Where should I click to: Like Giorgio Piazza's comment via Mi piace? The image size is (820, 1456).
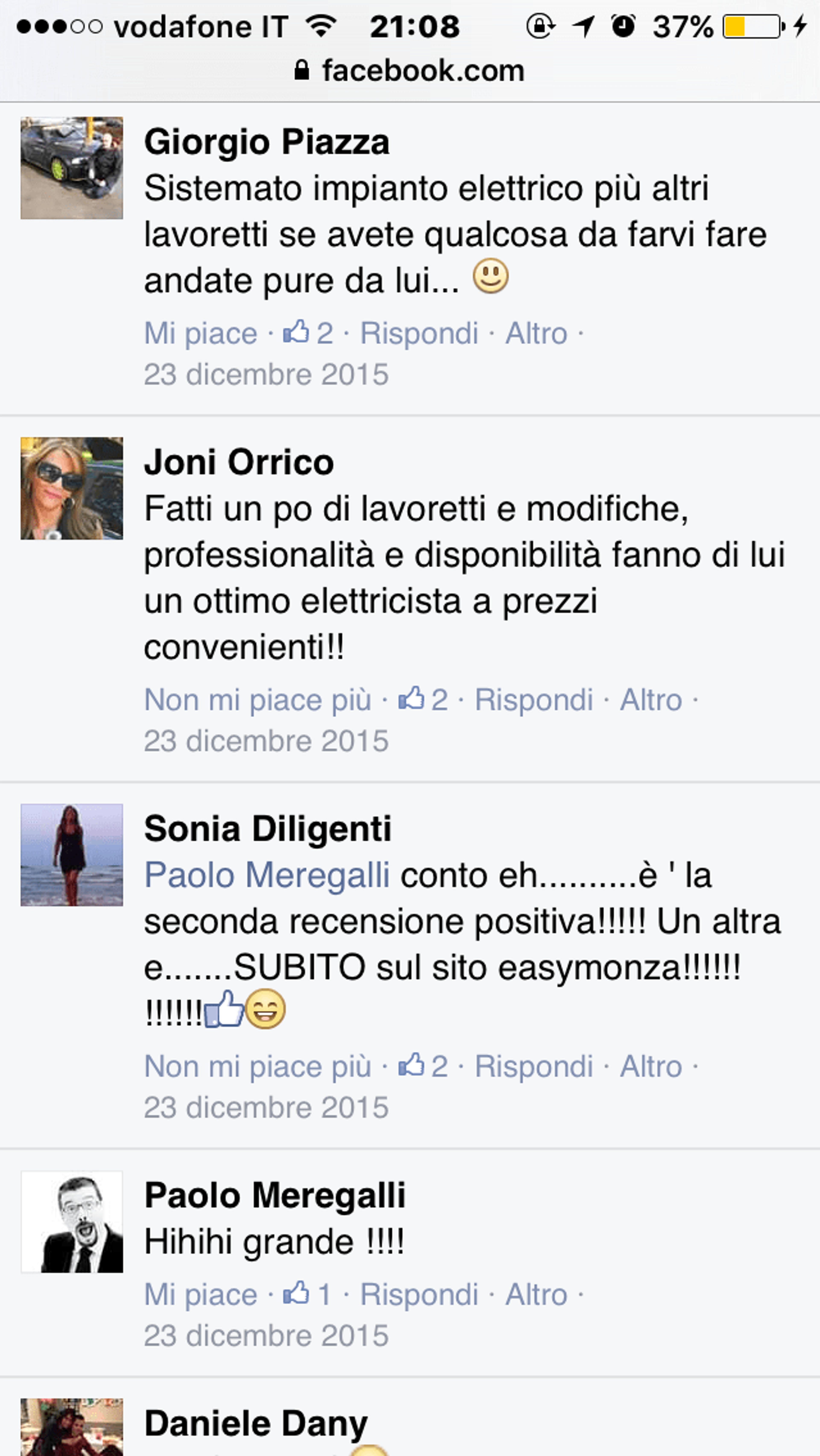click(201, 333)
